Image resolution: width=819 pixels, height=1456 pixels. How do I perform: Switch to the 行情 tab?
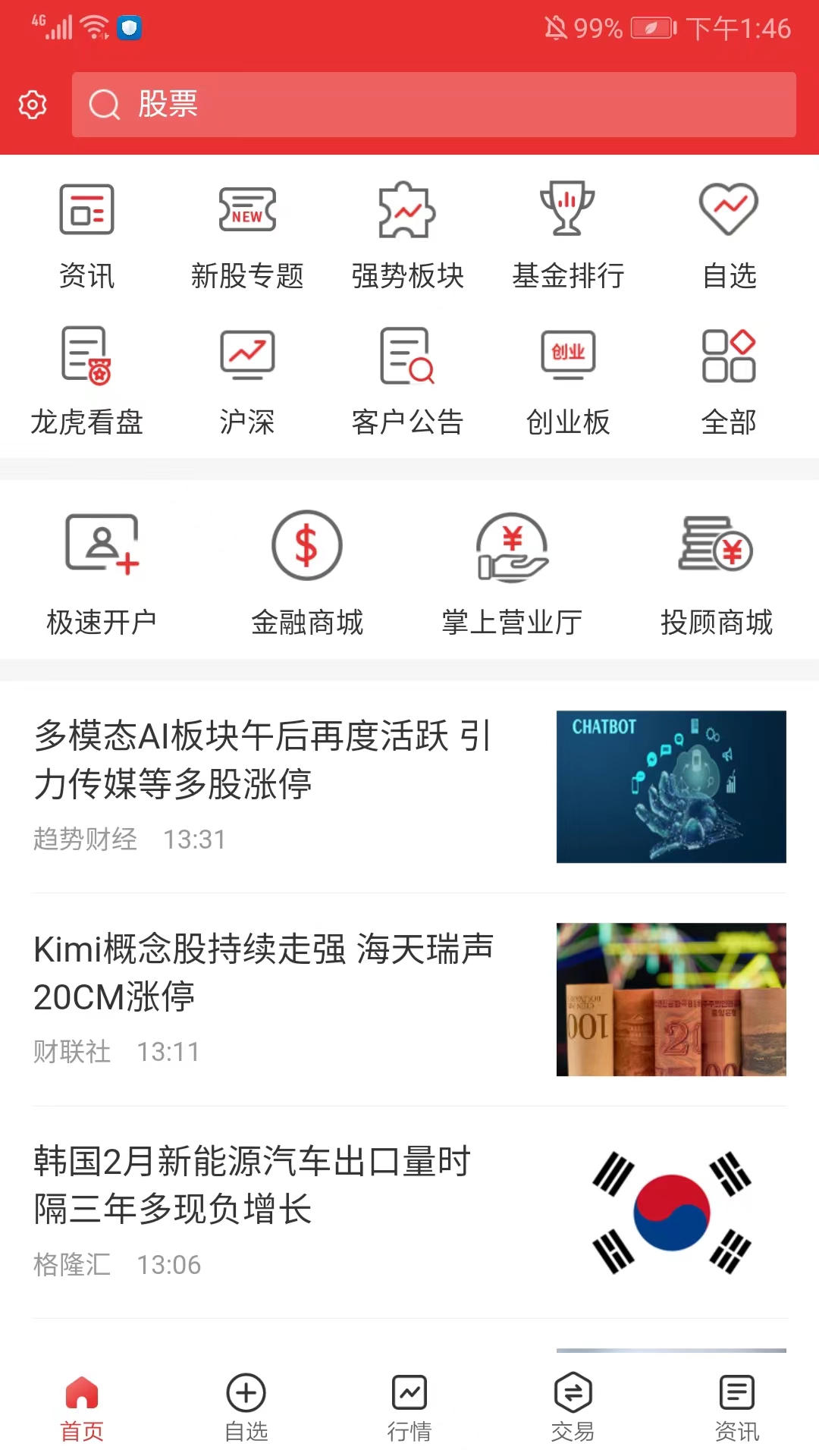pyautogui.click(x=409, y=1407)
